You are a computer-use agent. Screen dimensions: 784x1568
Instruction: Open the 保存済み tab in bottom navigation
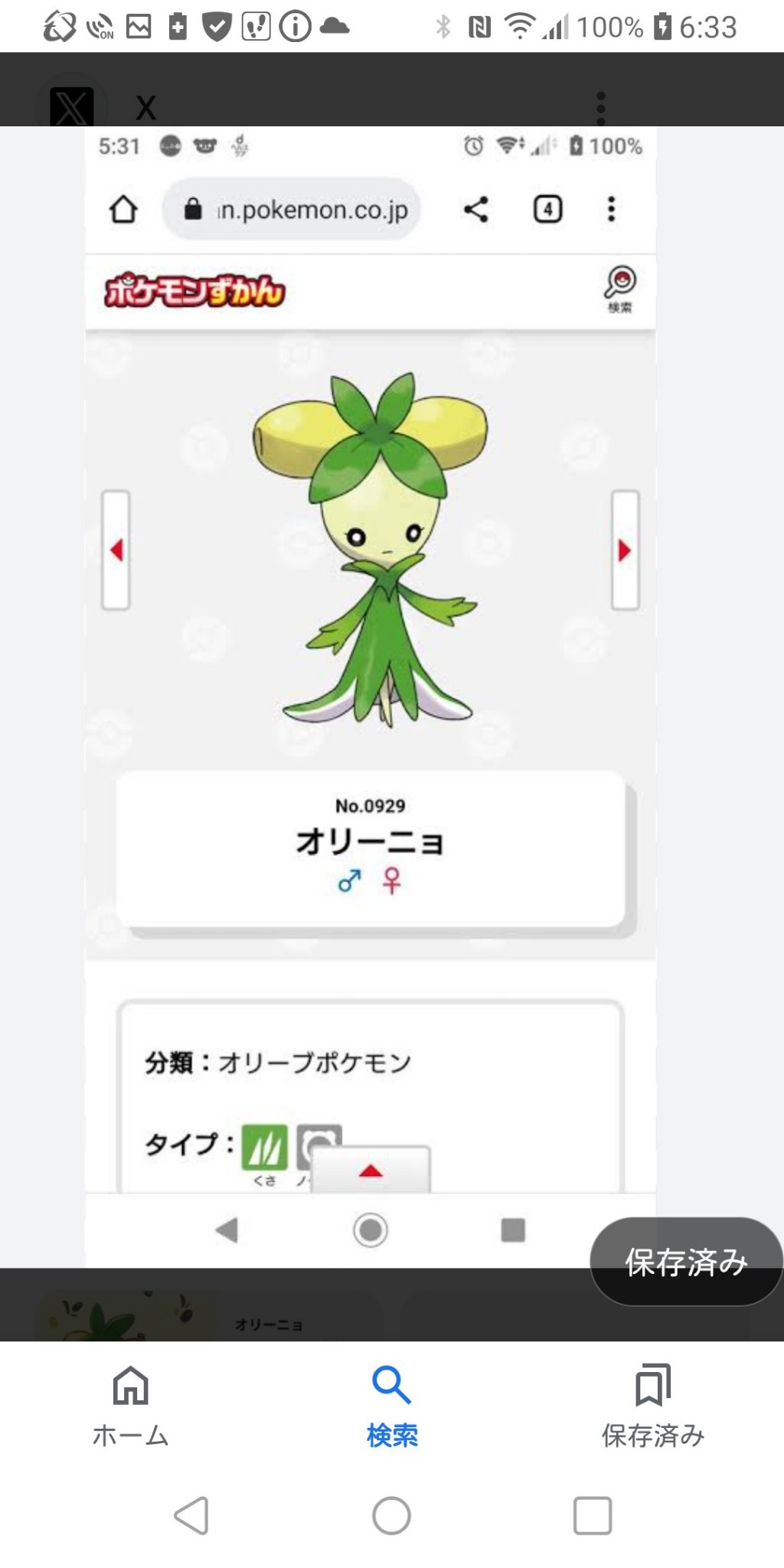click(x=653, y=1407)
